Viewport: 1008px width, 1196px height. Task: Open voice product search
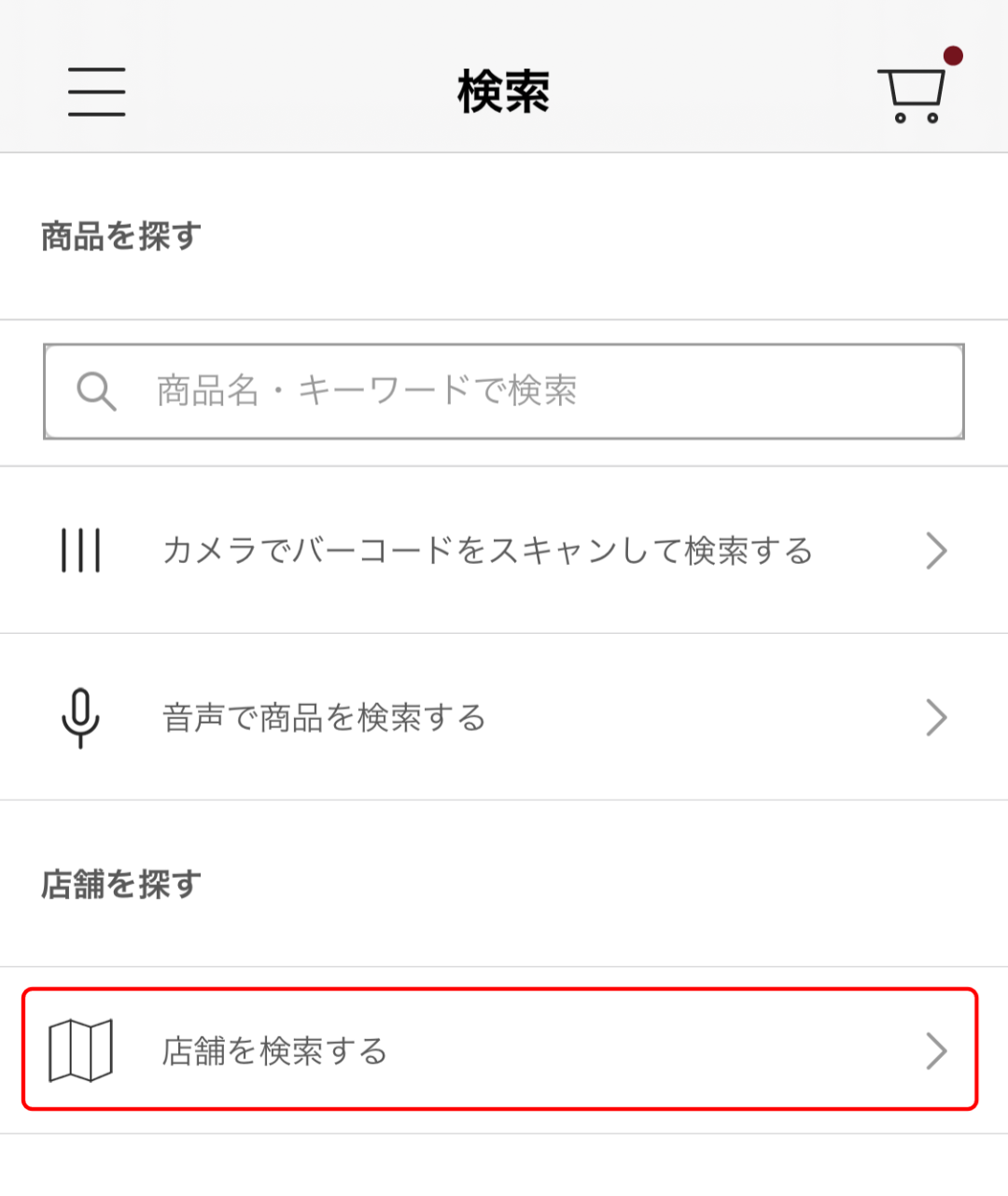504,717
